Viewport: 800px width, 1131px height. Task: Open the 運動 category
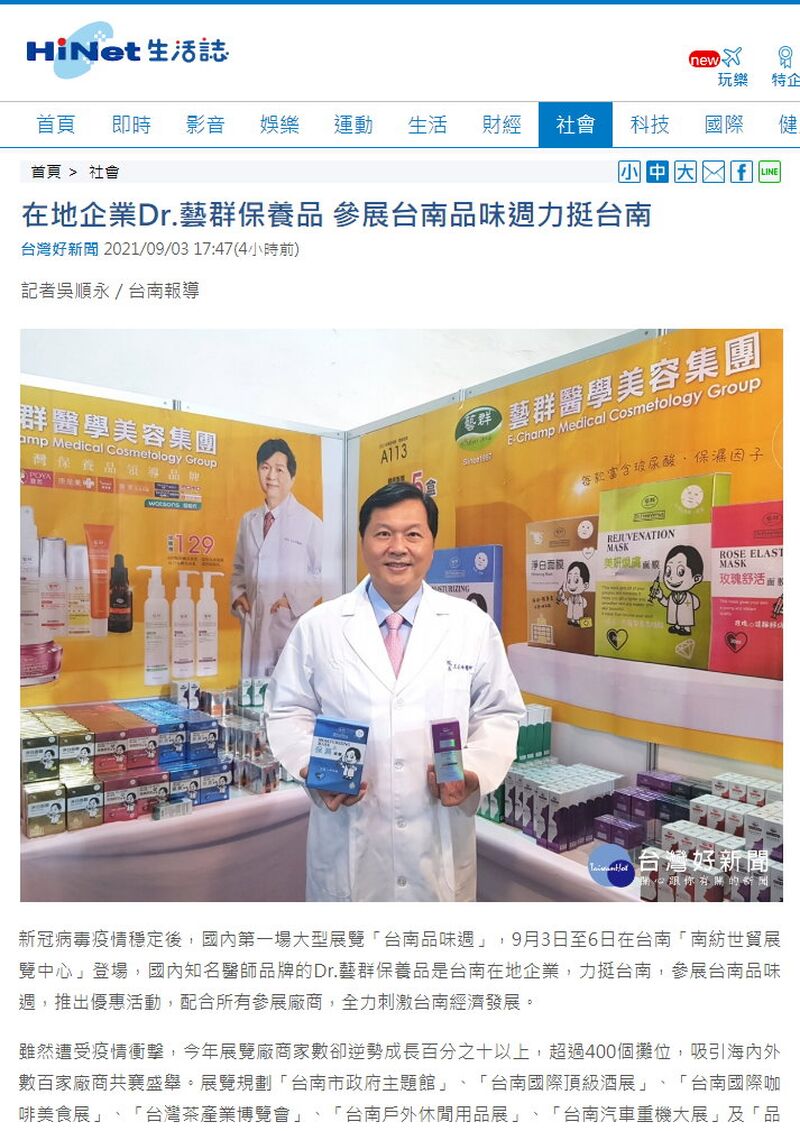tap(353, 125)
